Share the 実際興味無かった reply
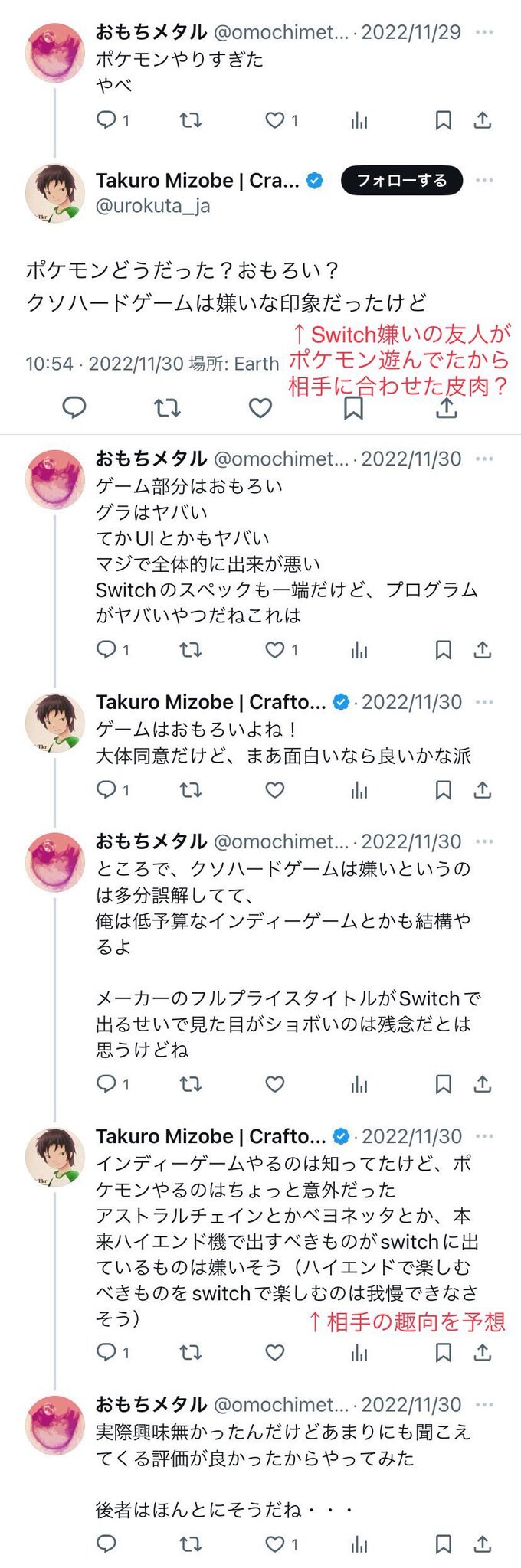The width and height of the screenshot is (521, 1568). click(482, 1543)
